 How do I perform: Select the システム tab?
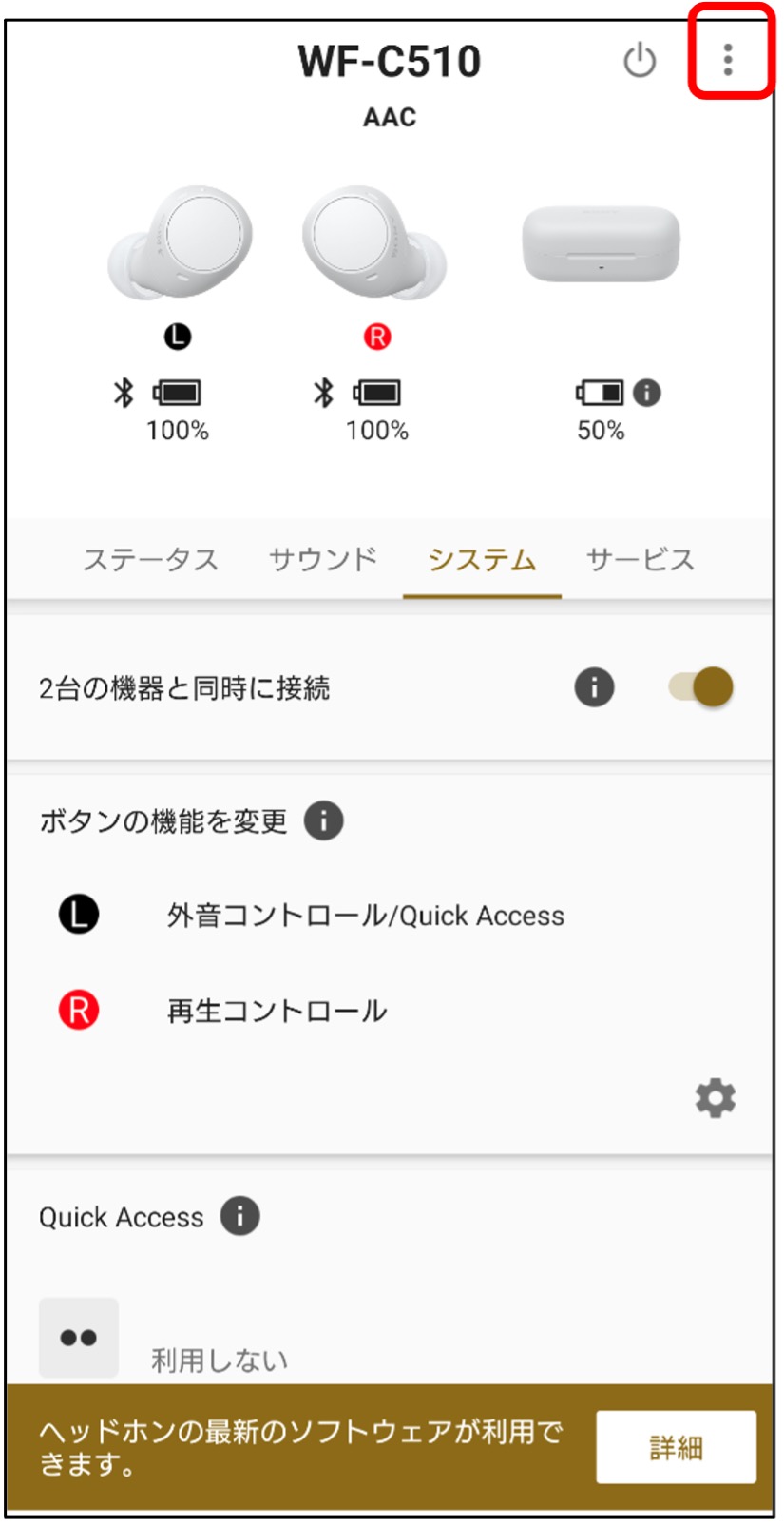[x=482, y=559]
